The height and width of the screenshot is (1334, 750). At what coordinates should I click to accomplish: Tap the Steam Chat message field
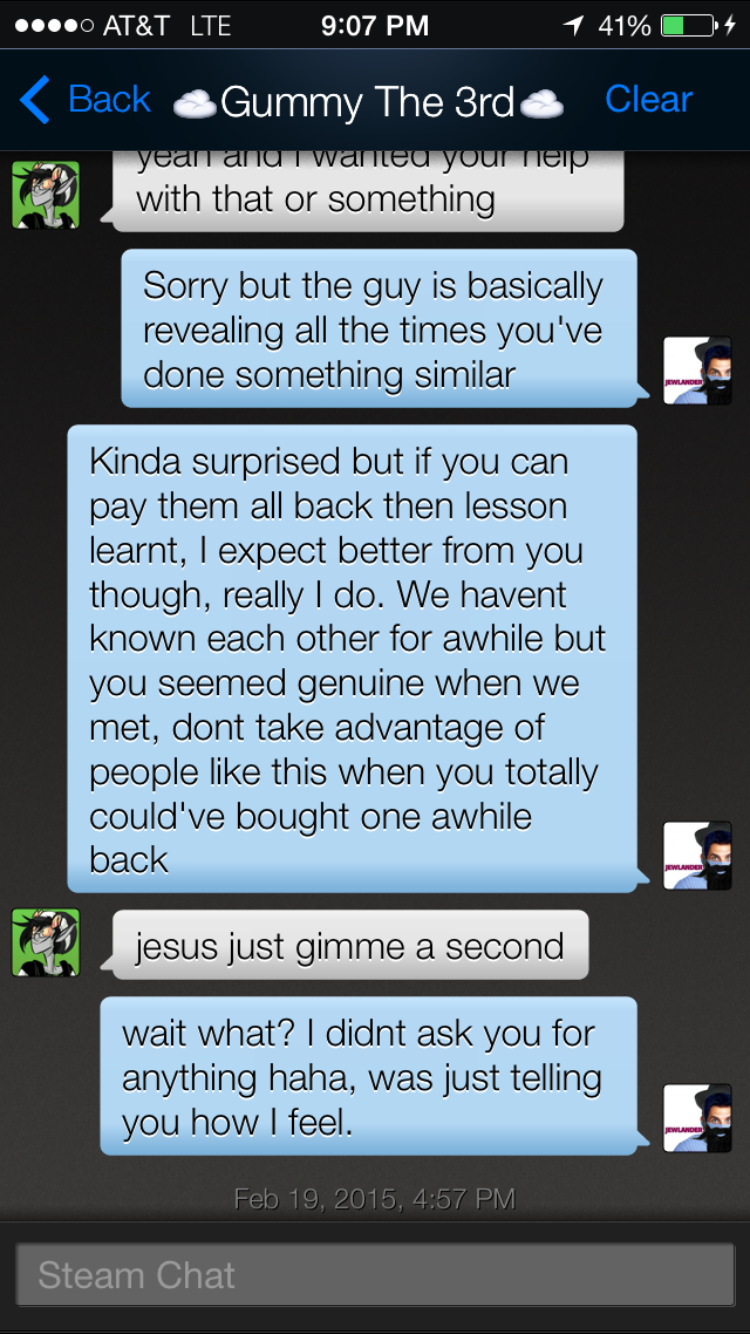[375, 1275]
